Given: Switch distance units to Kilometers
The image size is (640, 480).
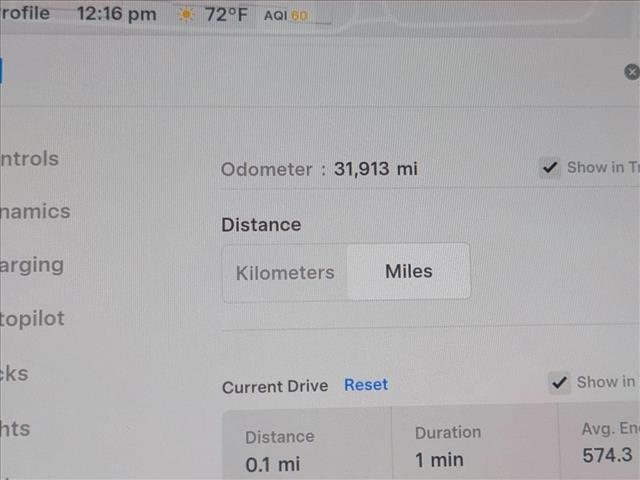Looking at the screenshot, I should pos(285,272).
